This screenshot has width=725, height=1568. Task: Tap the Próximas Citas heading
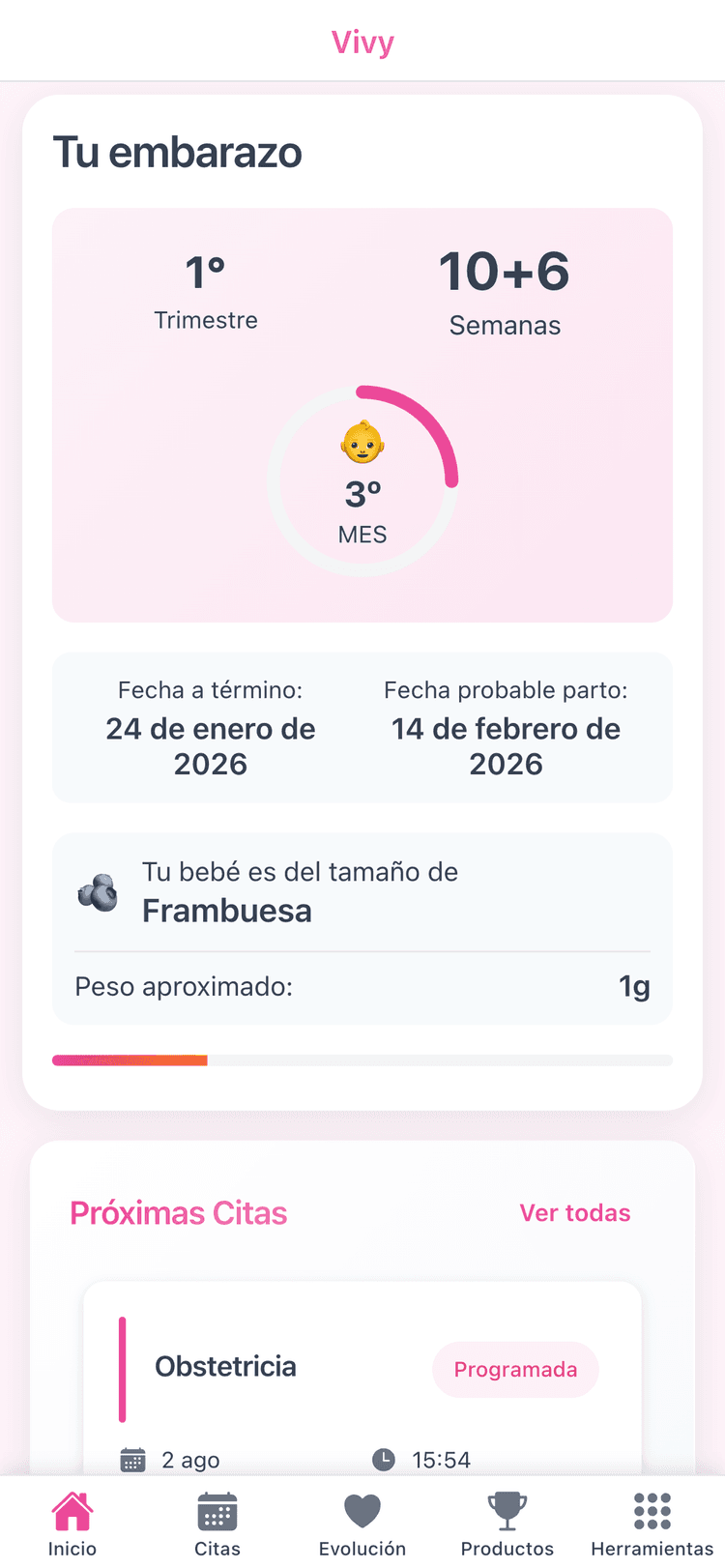178,1213
